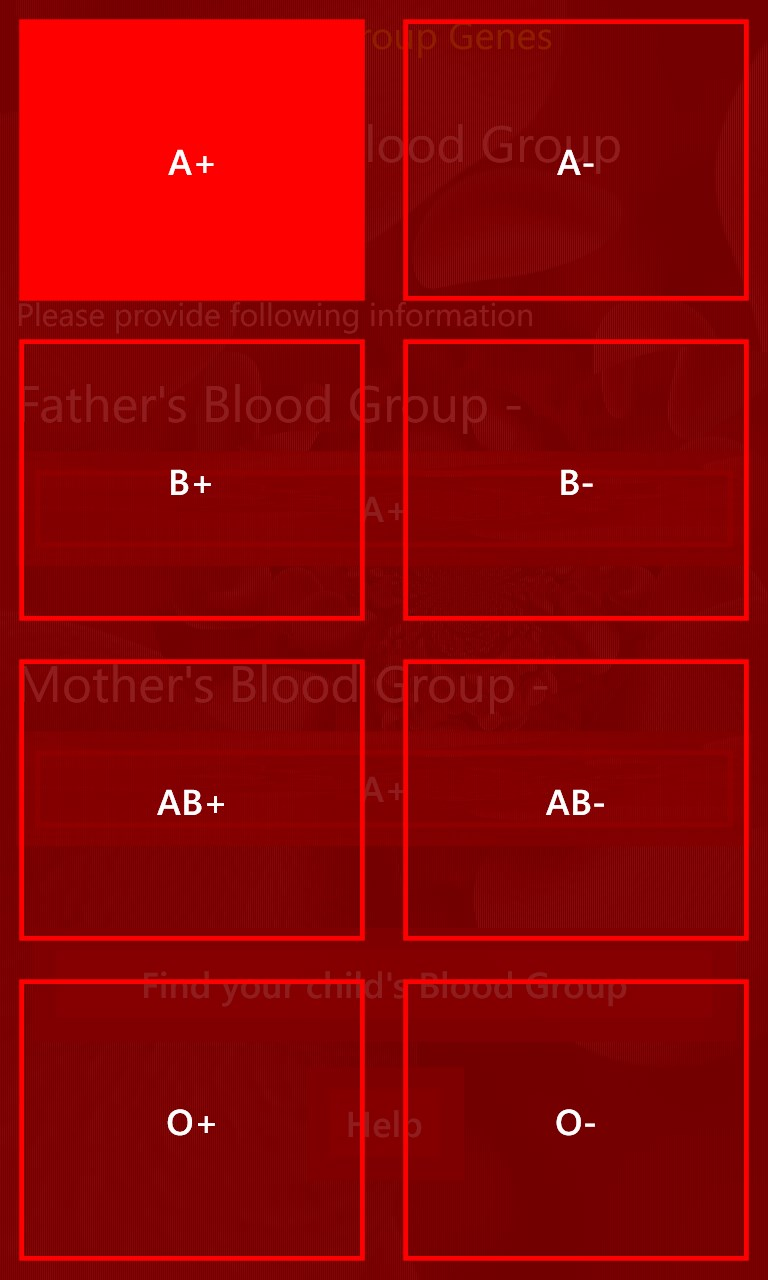This screenshot has height=1280, width=768.
Task: Tap the AB- tile
Action: [x=576, y=800]
